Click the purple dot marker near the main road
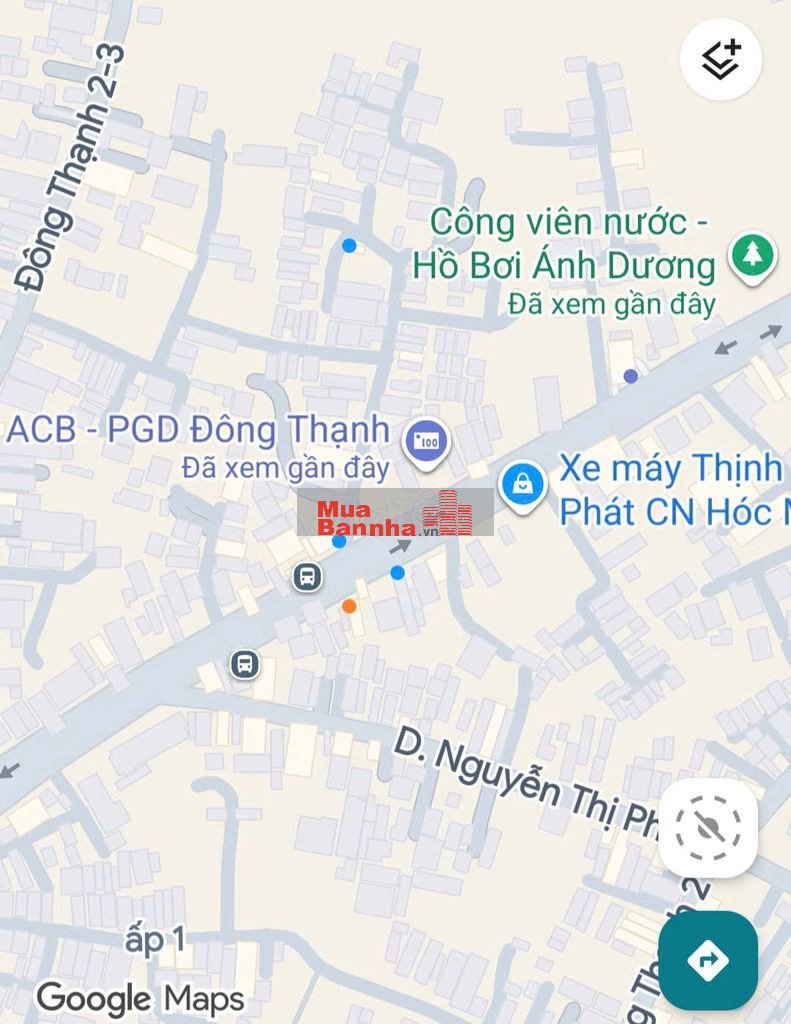The width and height of the screenshot is (791, 1024). (629, 375)
